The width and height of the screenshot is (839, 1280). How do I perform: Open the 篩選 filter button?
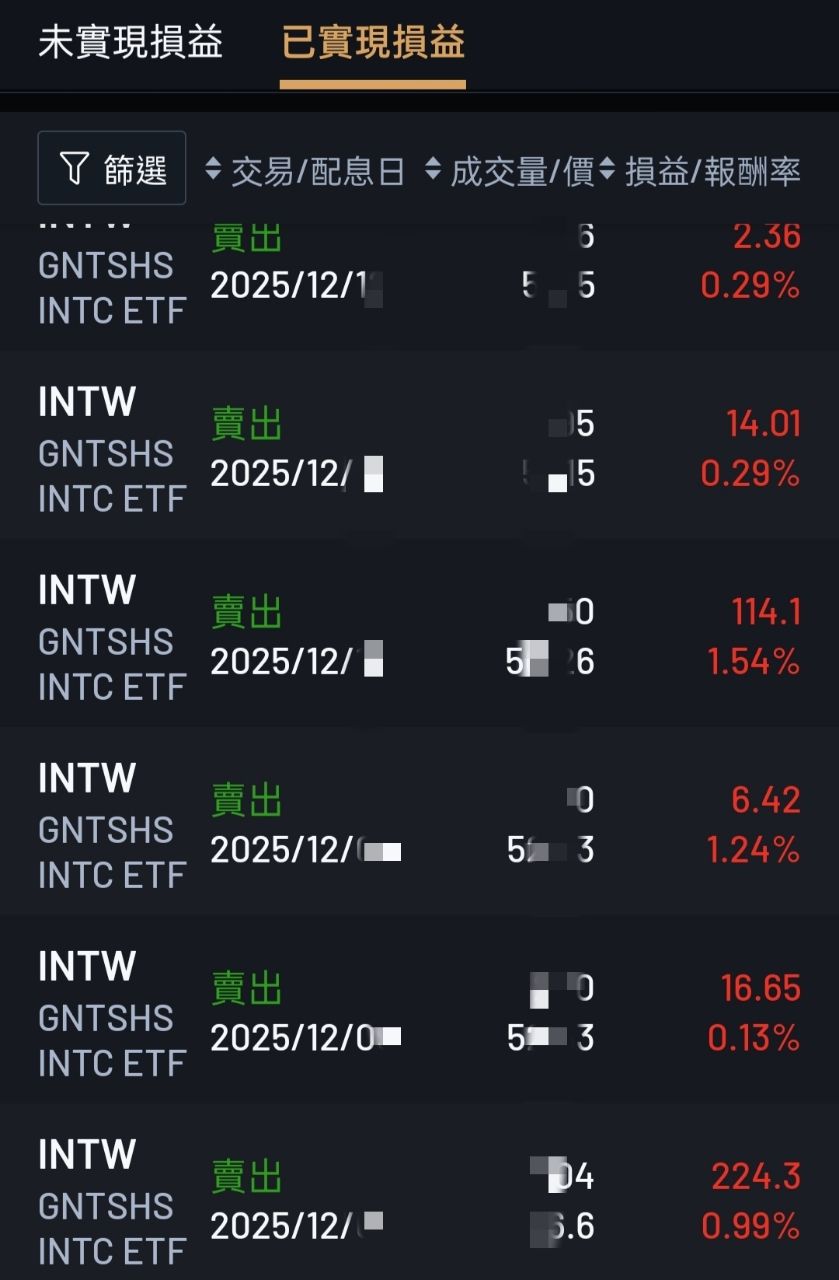[x=112, y=169]
